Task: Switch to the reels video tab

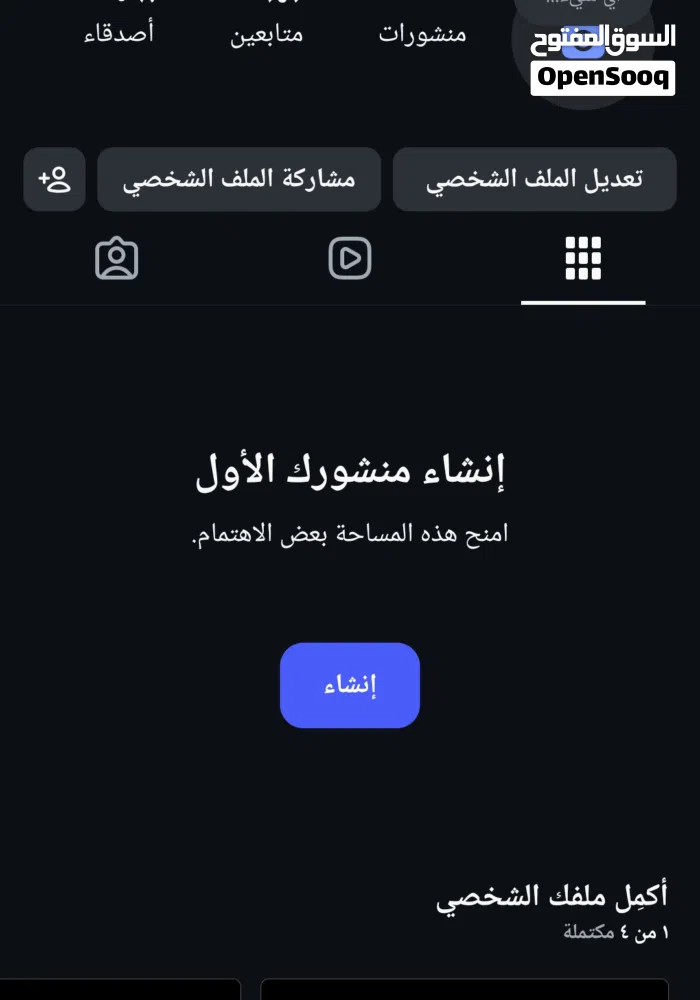Action: click(x=350, y=259)
